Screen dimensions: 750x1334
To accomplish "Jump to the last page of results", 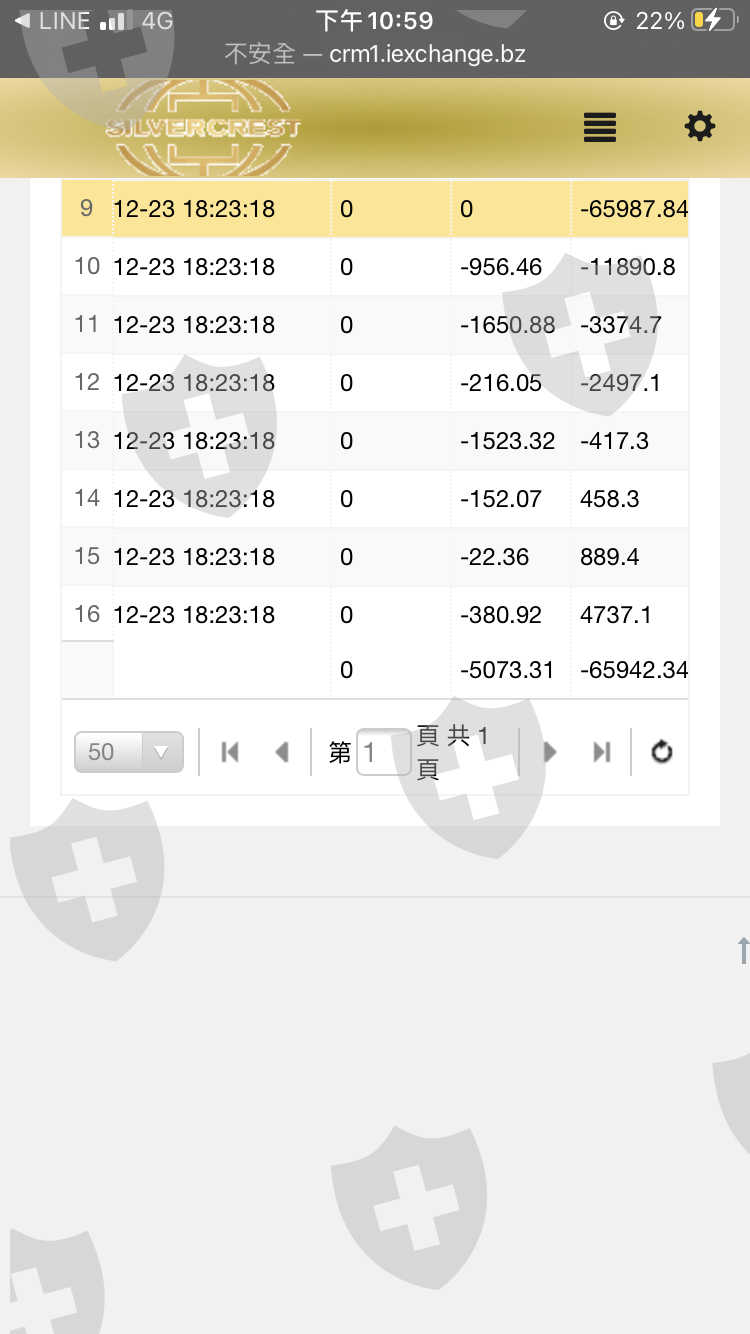I will [x=601, y=752].
